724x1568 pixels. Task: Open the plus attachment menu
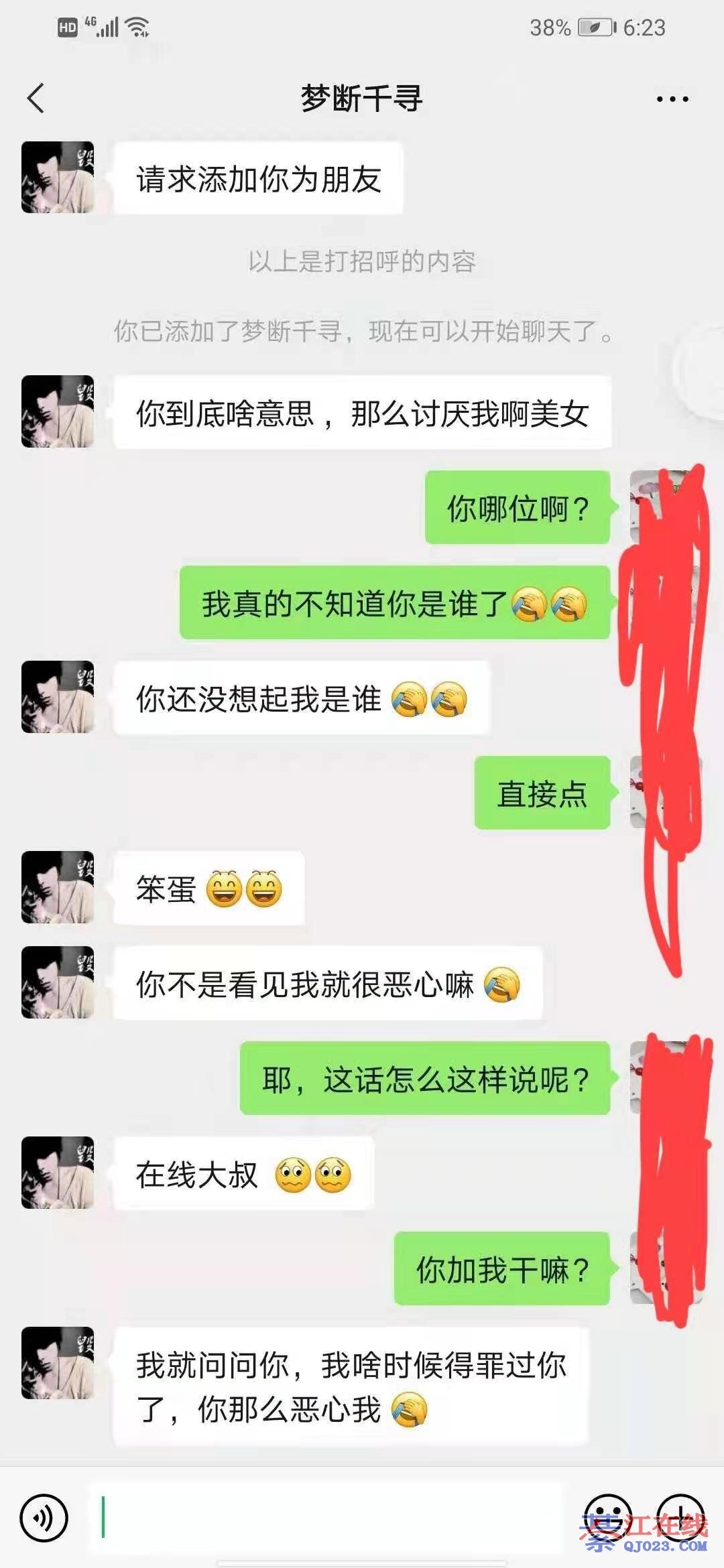680,1518
